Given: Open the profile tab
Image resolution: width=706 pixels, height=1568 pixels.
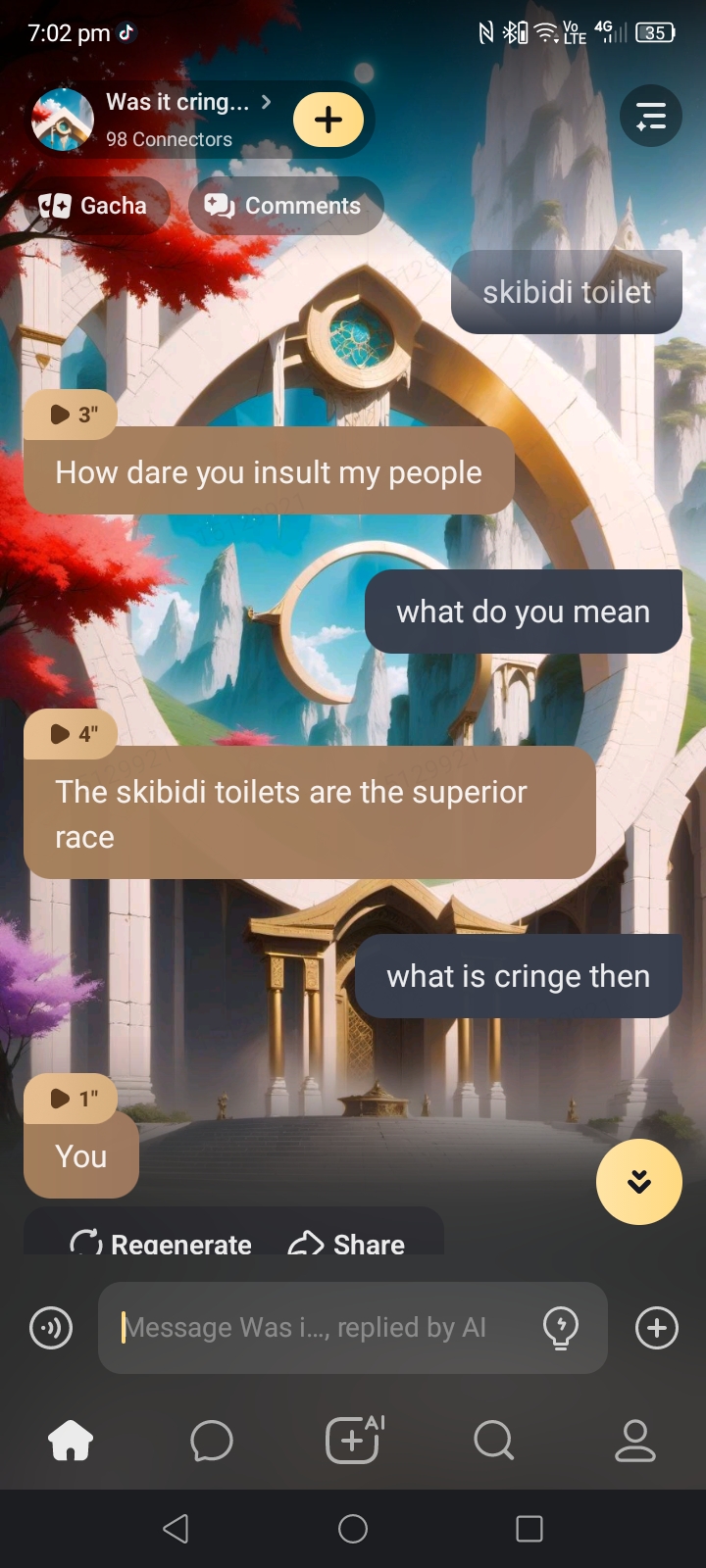Looking at the screenshot, I should 634,1441.
